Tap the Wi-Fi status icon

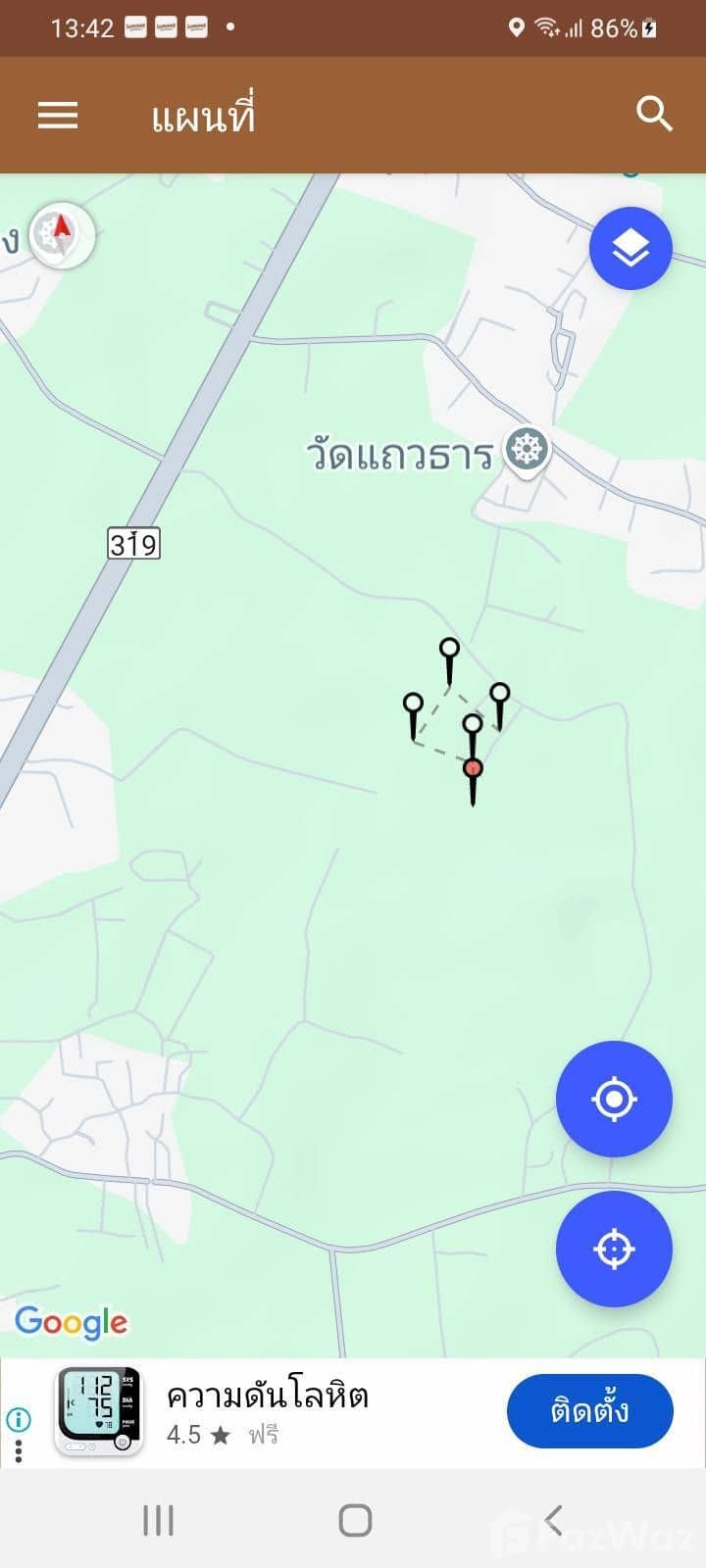coord(546,27)
